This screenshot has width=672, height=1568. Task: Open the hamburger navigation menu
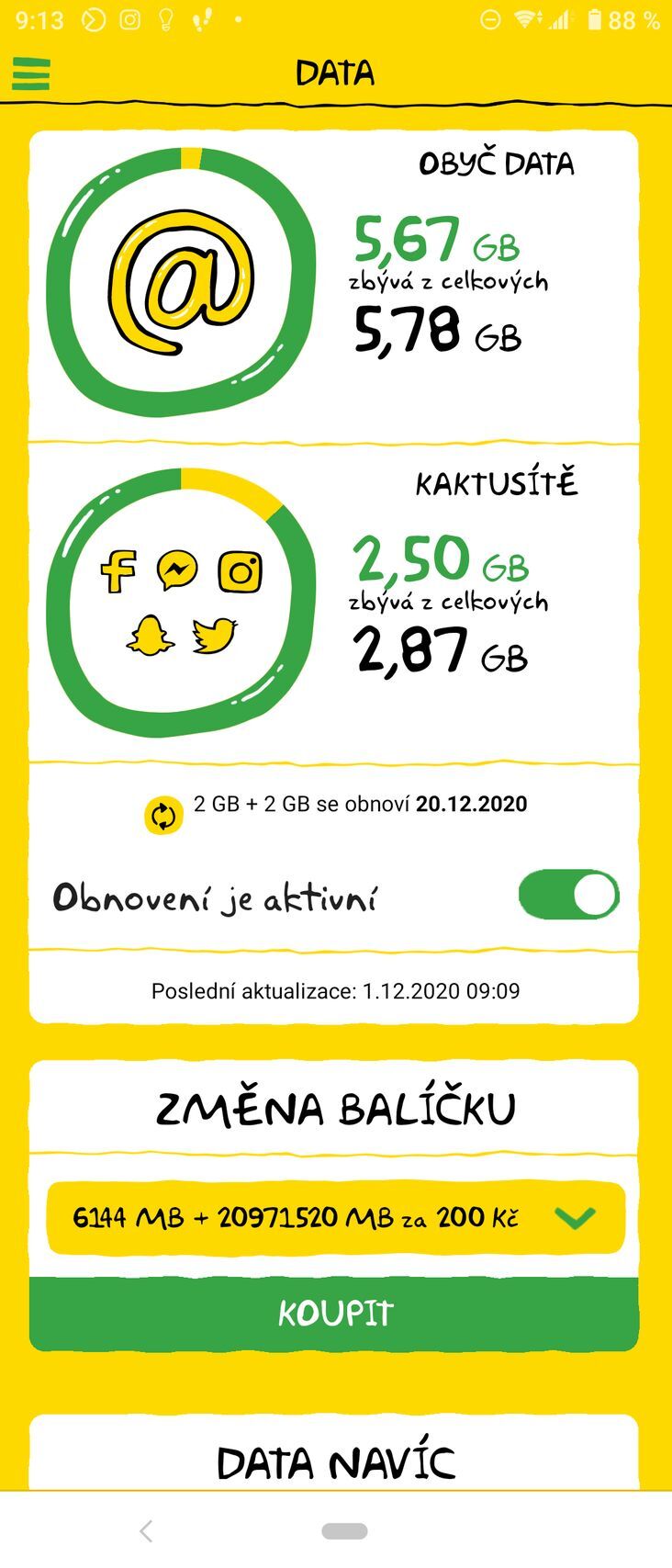click(x=30, y=73)
